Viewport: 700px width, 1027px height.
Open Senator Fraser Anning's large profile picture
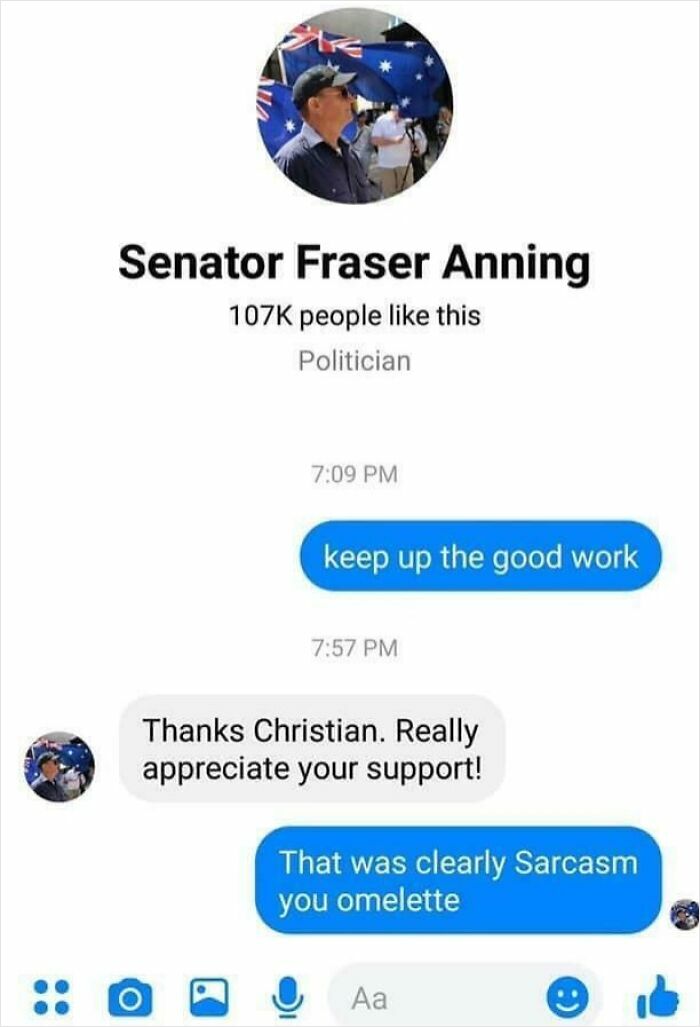point(355,107)
